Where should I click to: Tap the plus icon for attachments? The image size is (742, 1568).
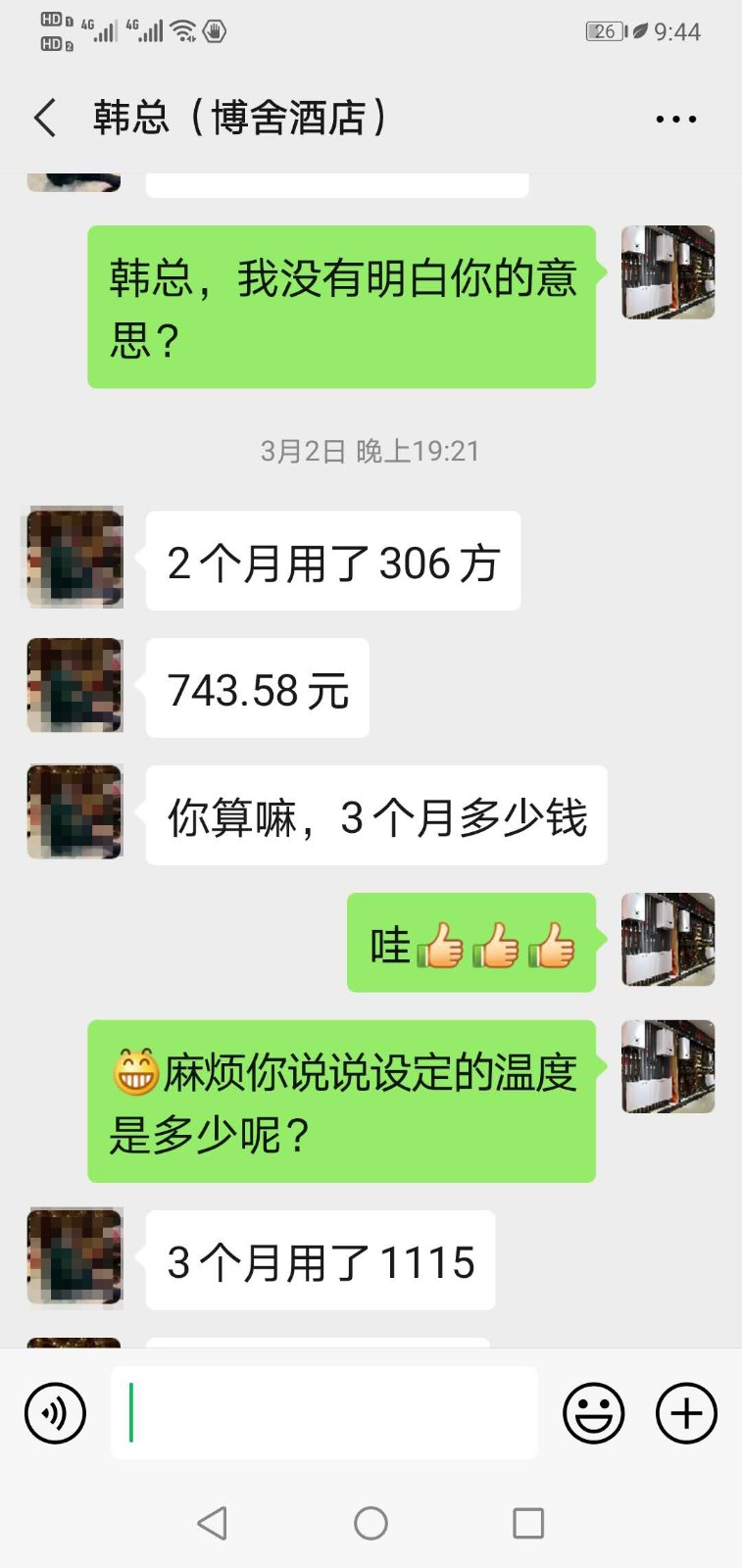pyautogui.click(x=685, y=1412)
